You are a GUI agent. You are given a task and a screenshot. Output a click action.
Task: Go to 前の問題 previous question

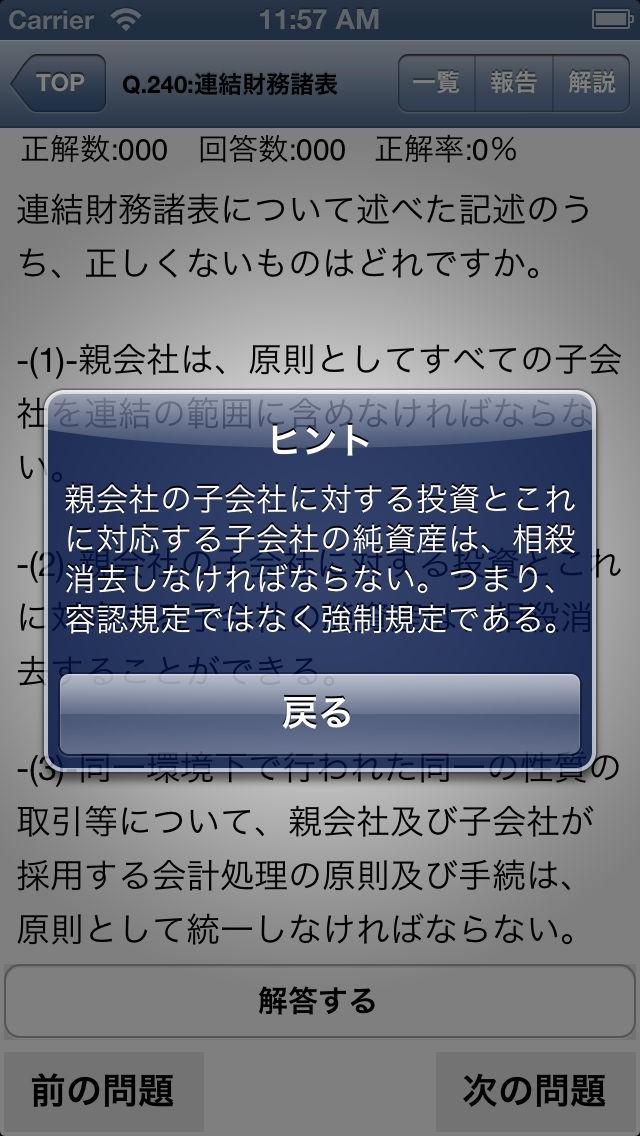[104, 1090]
